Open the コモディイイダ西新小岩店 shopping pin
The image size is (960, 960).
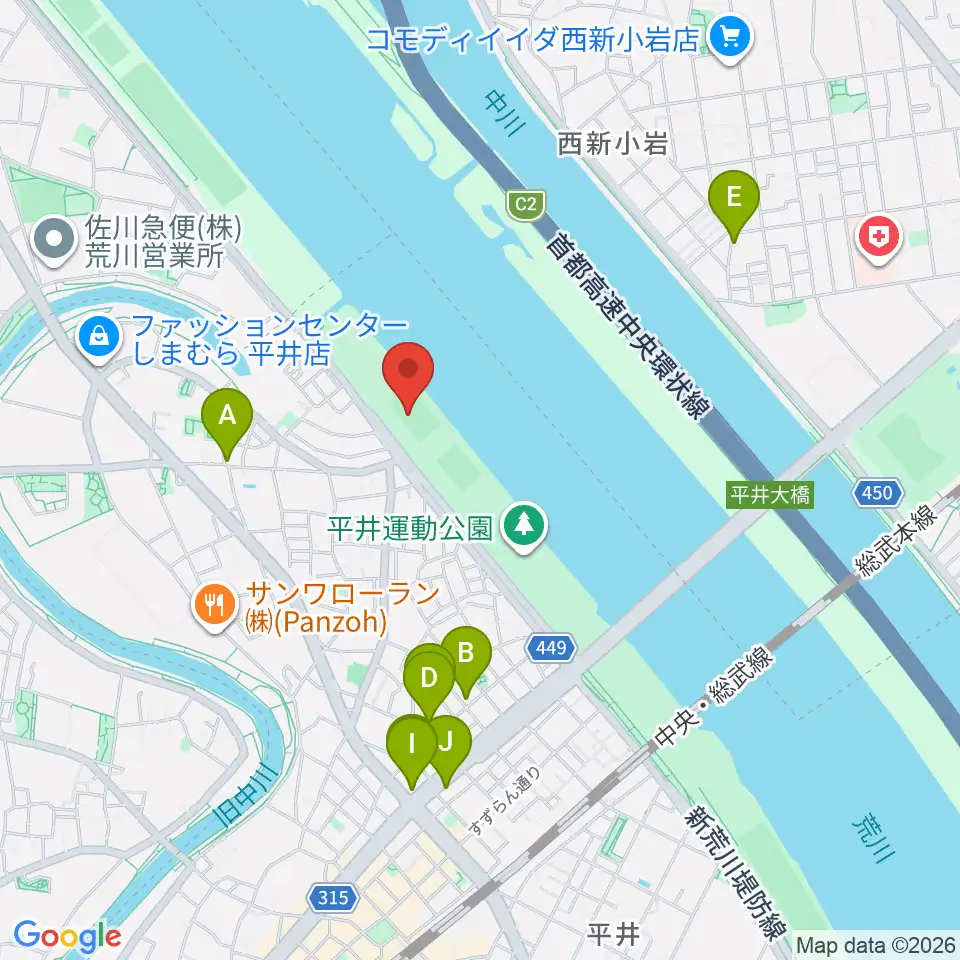pos(729,39)
